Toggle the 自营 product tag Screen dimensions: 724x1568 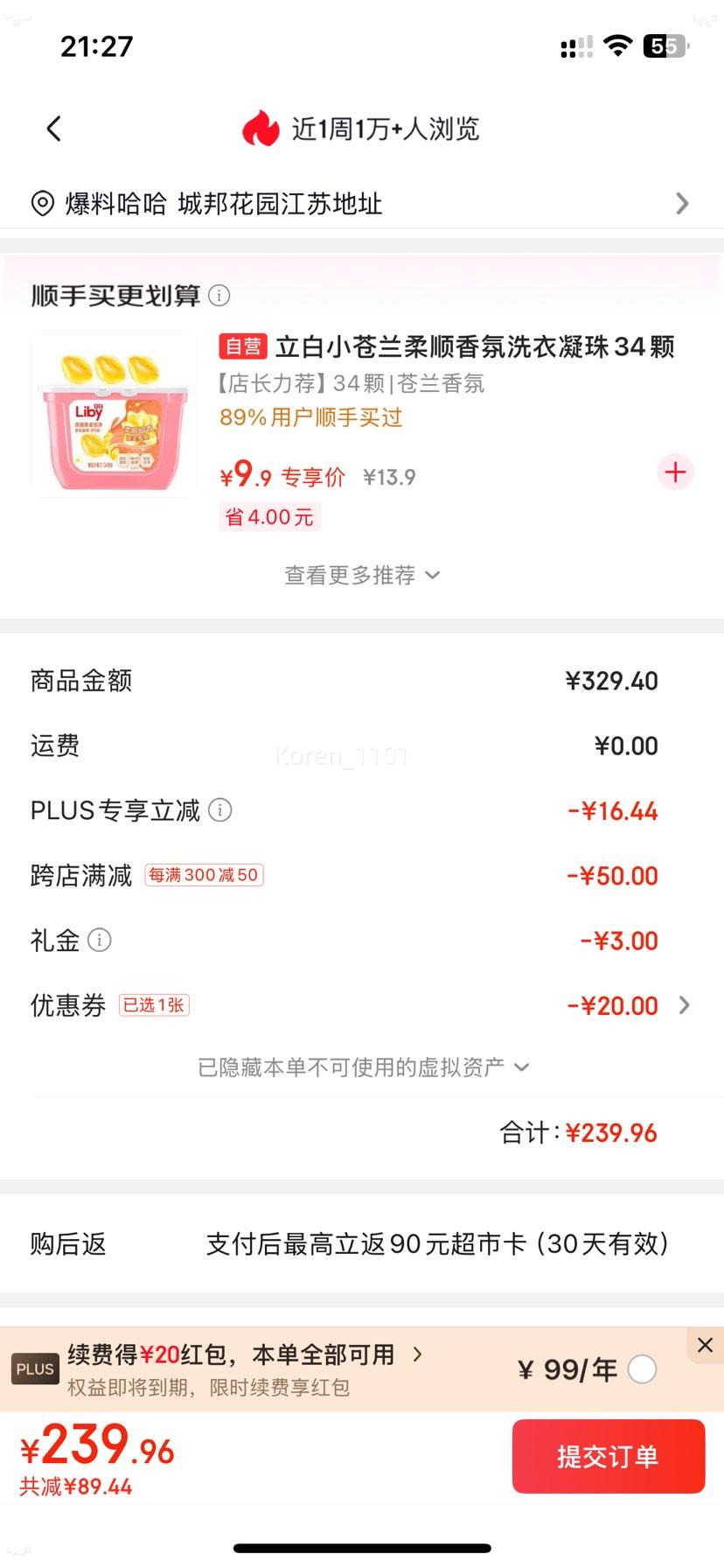point(241,347)
